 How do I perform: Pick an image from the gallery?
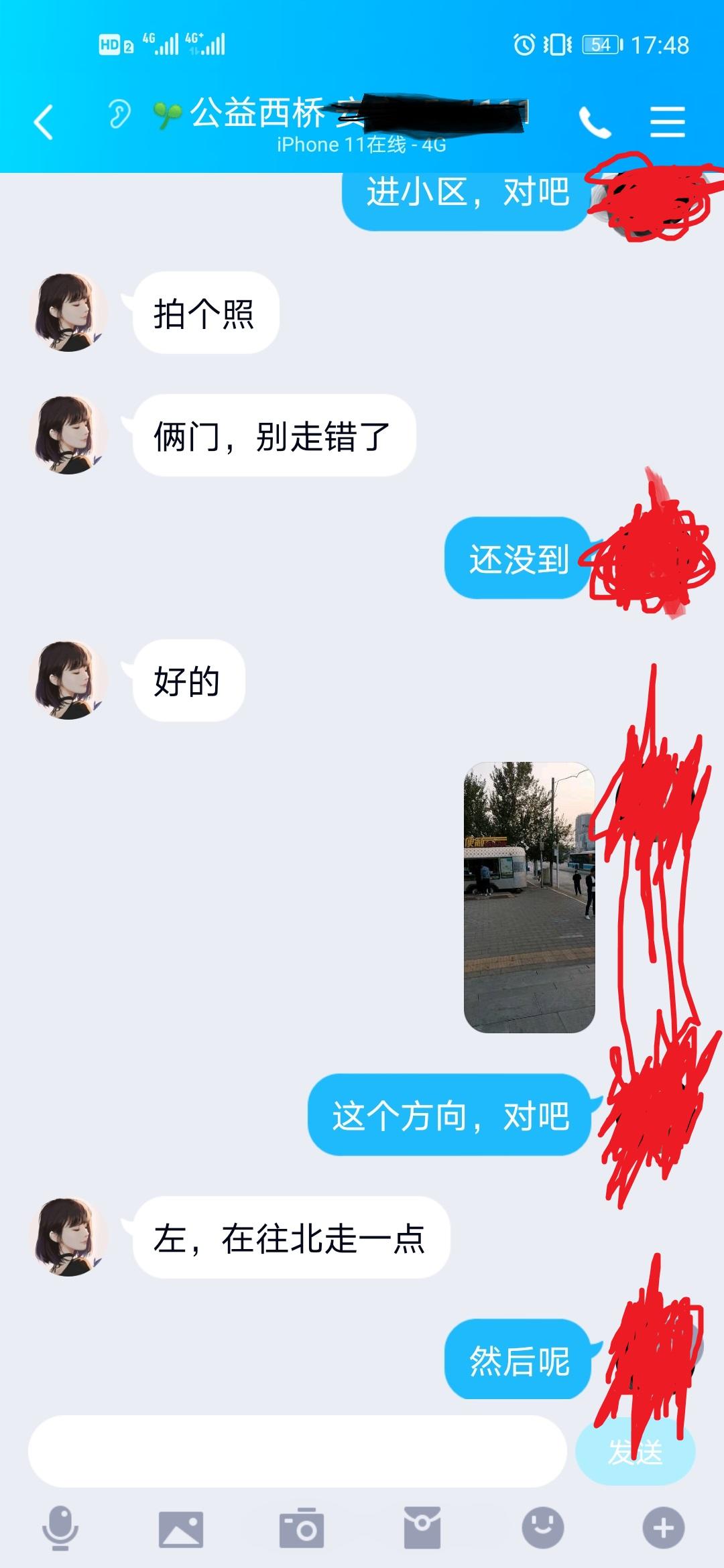tap(180, 1528)
